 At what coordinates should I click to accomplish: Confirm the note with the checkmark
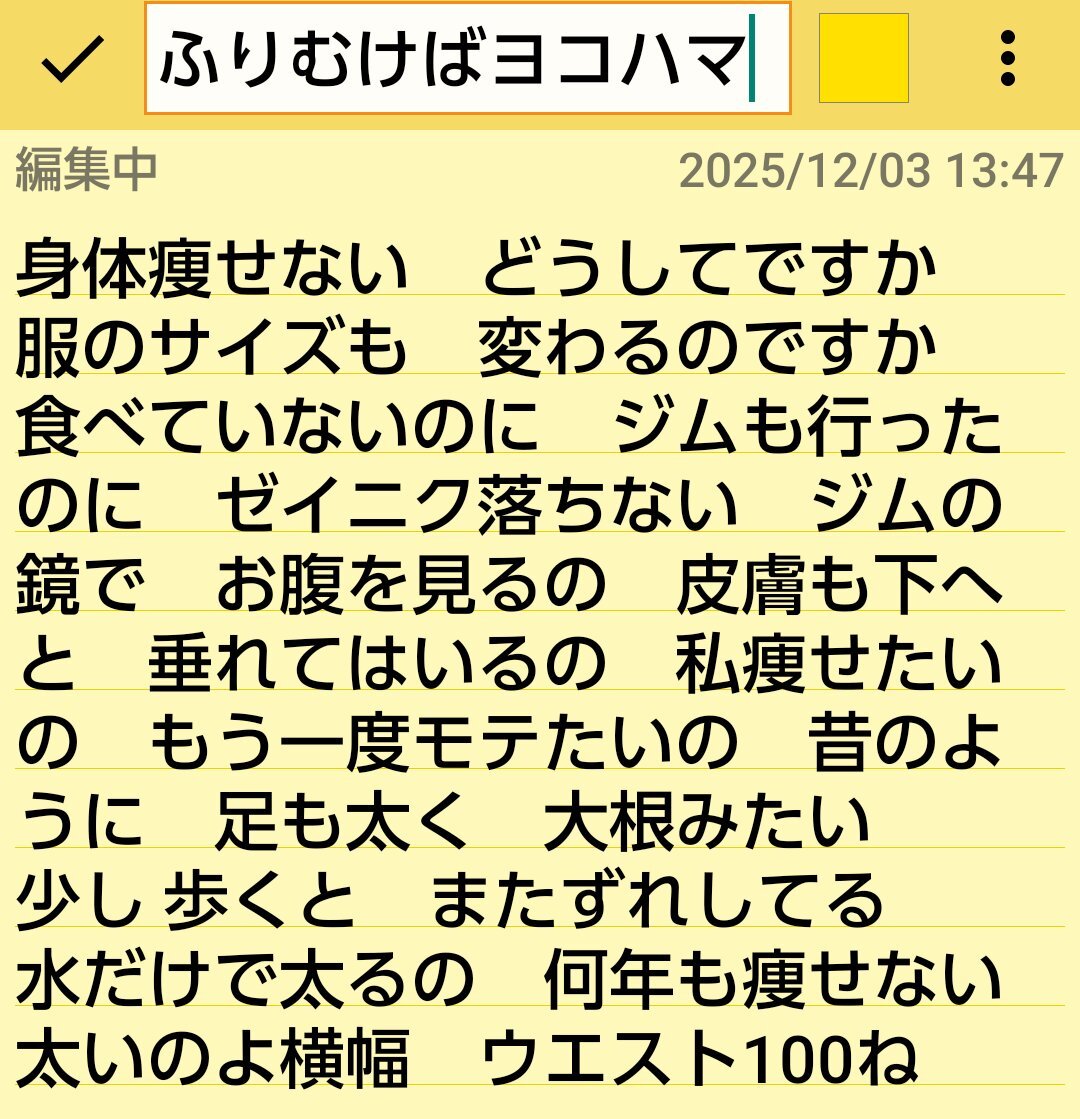pos(72,60)
